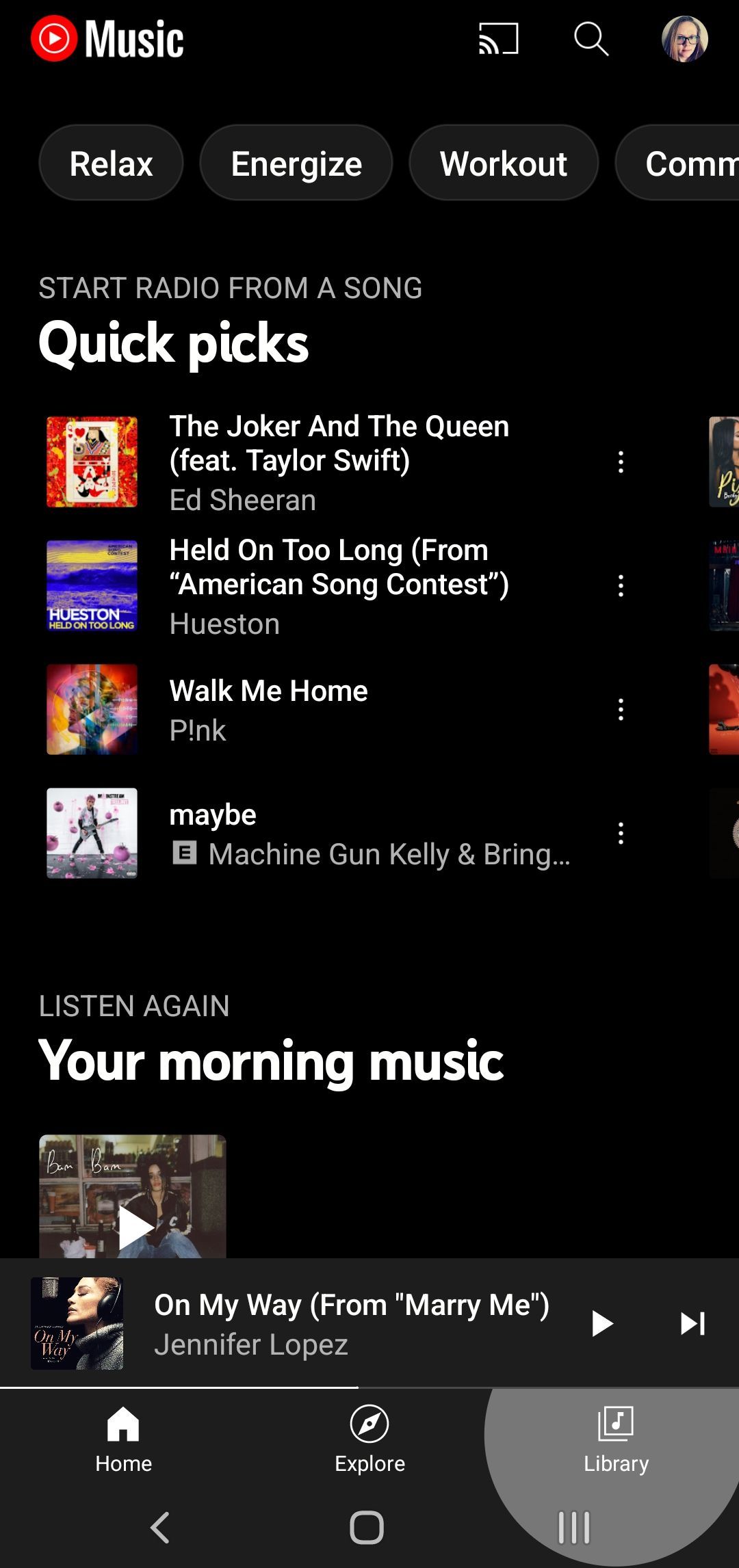Open options menu for Walk Me Home
This screenshot has height=1568, width=739.
point(621,709)
